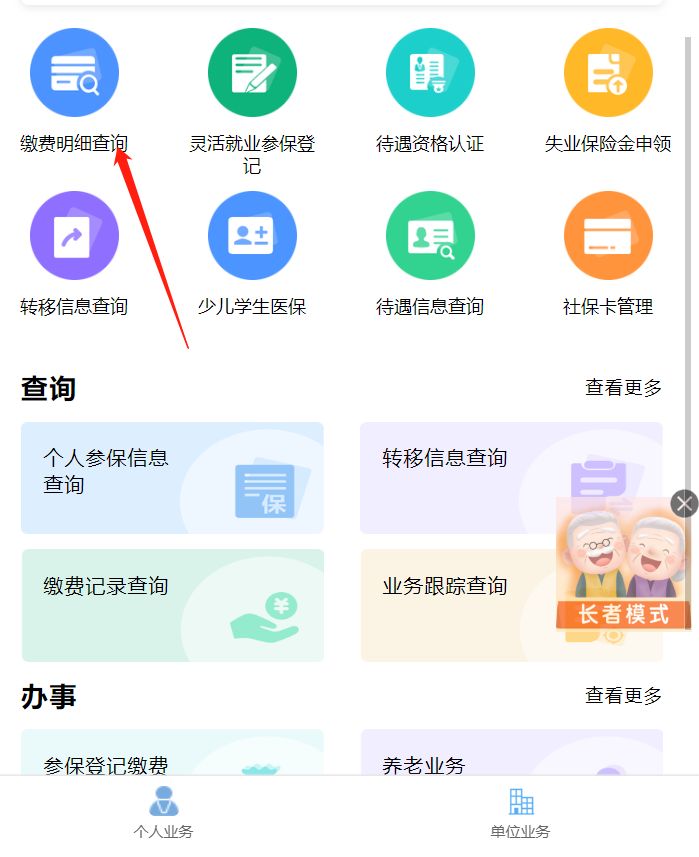Viewport: 699px width, 857px height.
Task: Dismiss the 长者模式 floating banner
Action: click(685, 503)
